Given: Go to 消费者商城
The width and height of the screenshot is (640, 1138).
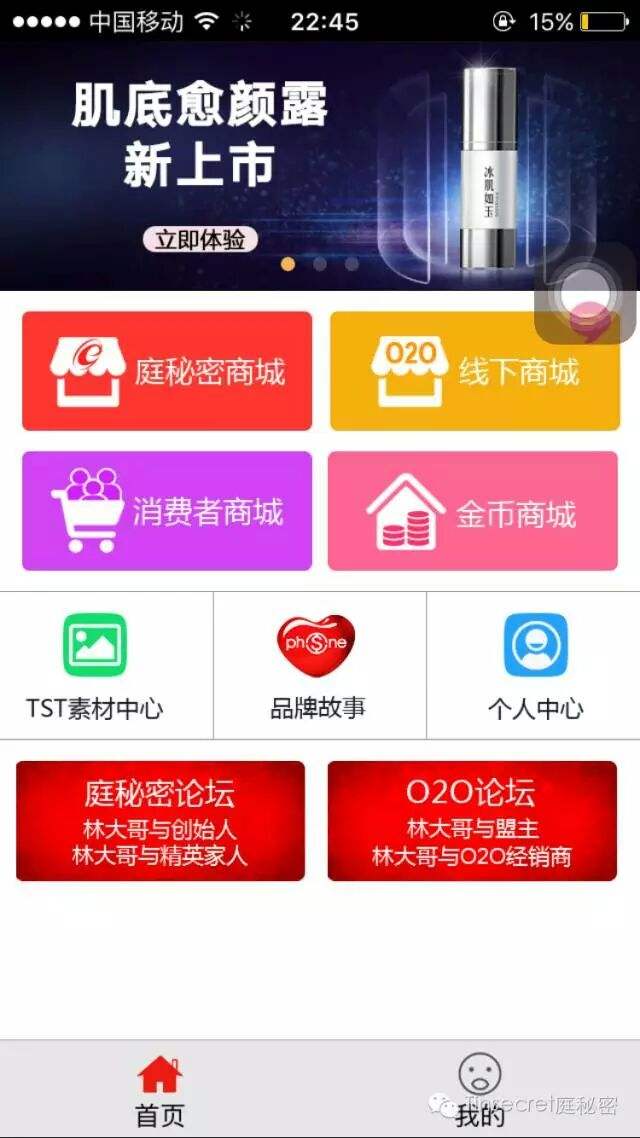Looking at the screenshot, I should click(167, 511).
